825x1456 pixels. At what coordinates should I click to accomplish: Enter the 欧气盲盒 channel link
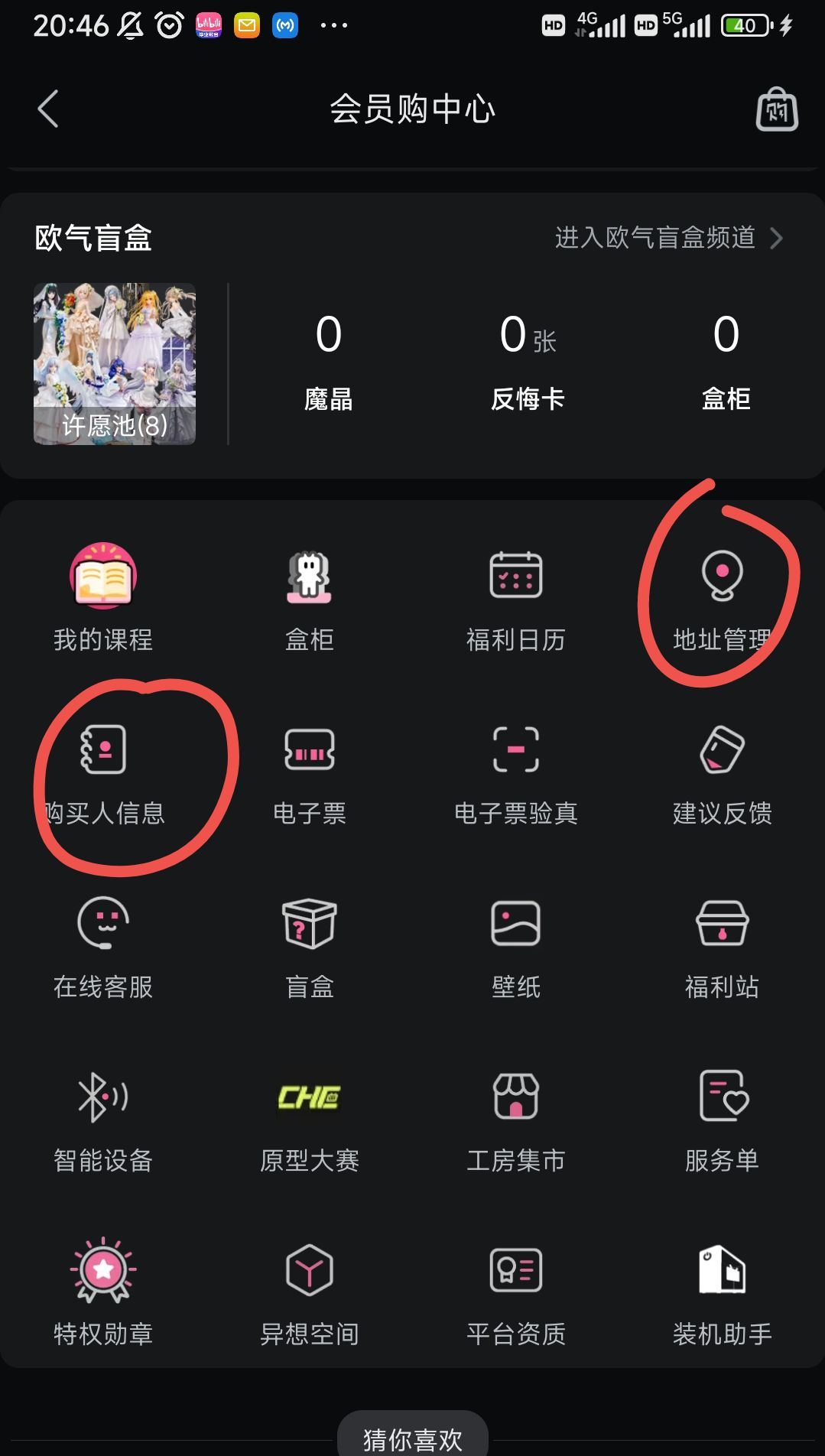point(669,238)
